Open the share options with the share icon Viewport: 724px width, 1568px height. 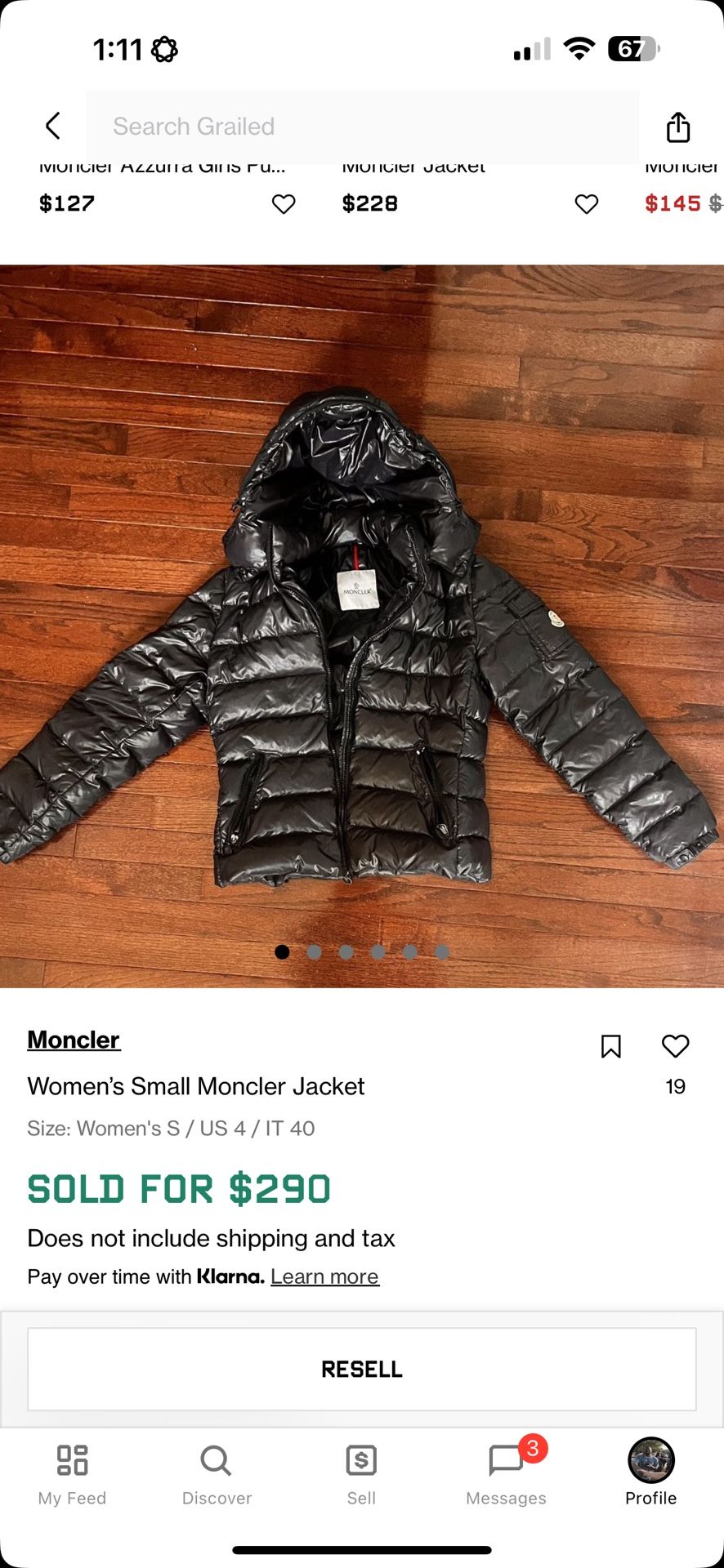click(677, 127)
